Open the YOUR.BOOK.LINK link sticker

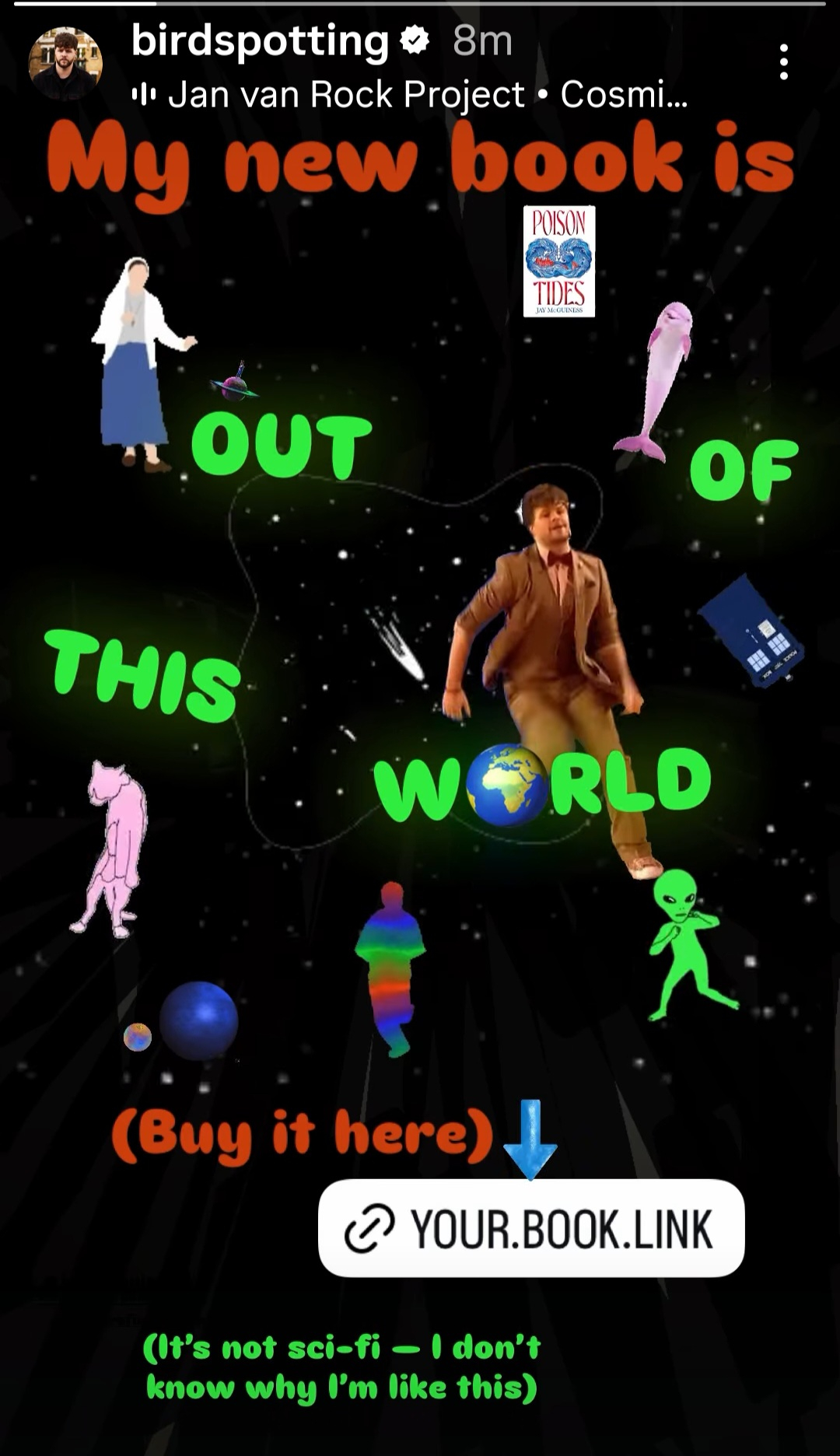click(x=531, y=1228)
